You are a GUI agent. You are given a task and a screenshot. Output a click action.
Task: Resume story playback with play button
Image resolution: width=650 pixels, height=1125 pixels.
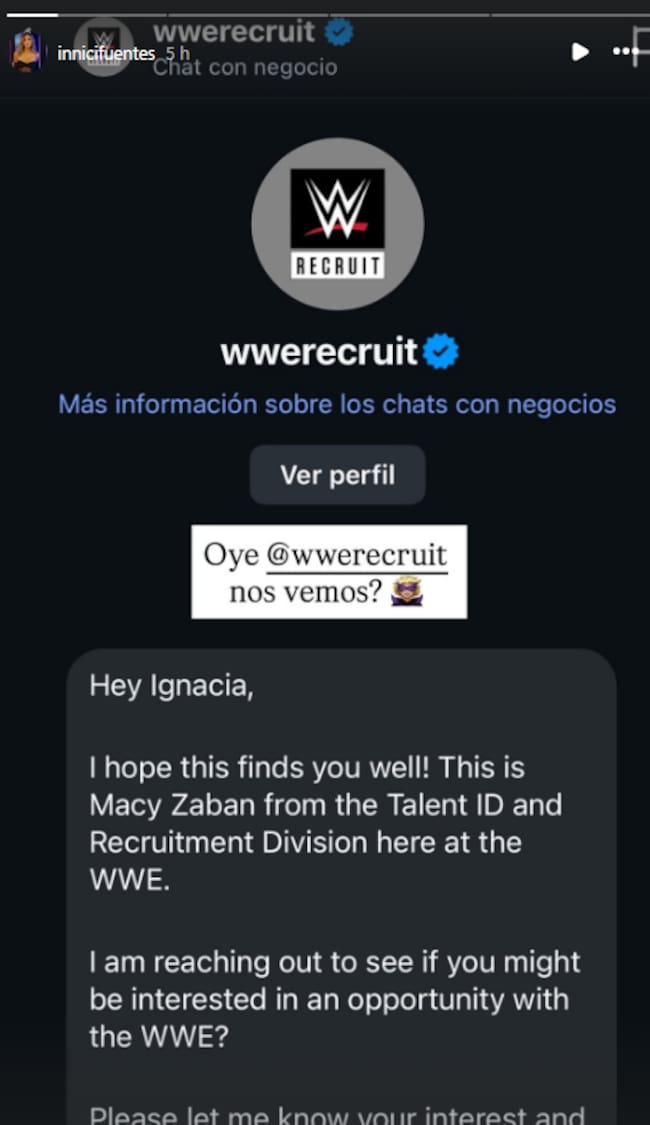580,52
